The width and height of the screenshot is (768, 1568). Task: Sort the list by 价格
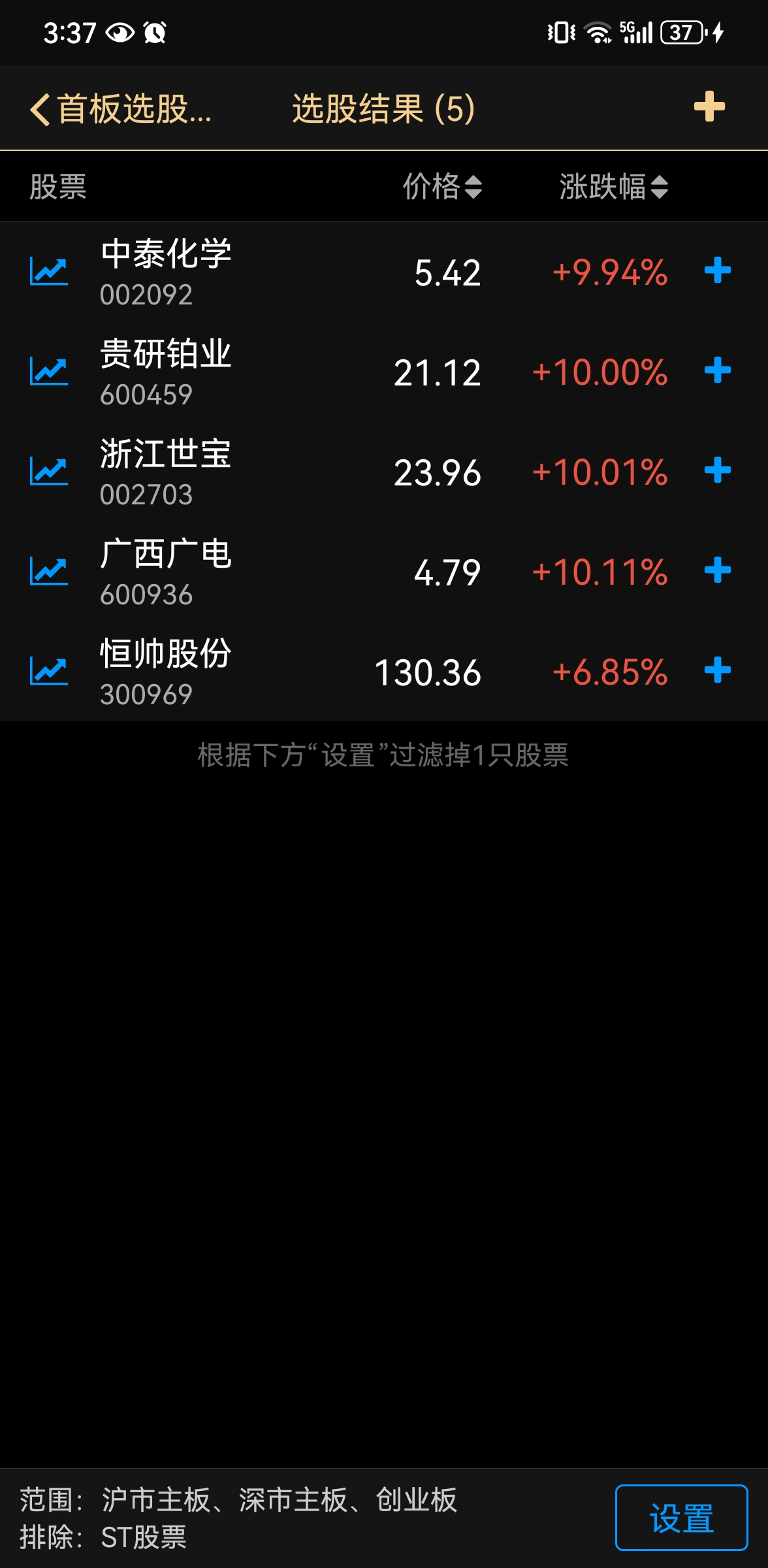442,187
